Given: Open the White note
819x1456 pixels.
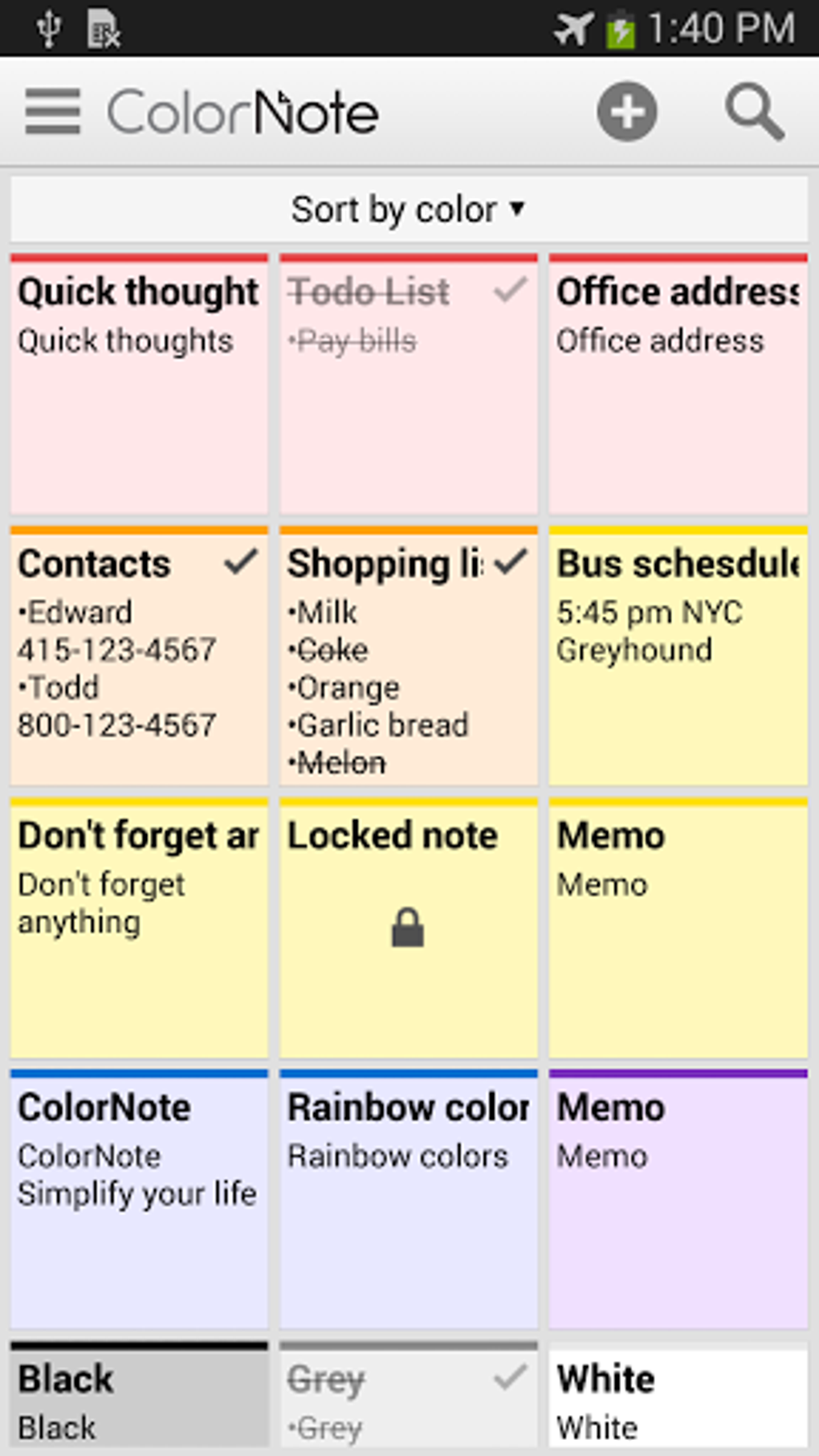Looking at the screenshot, I should pos(678,1399).
